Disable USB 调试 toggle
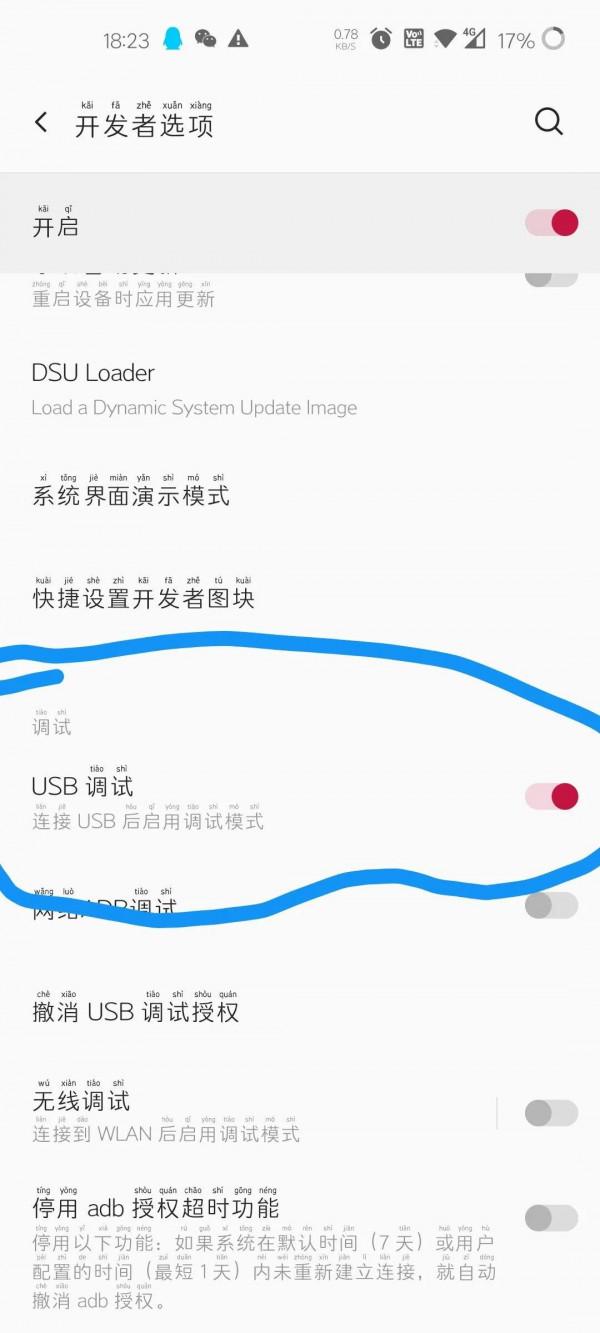Image resolution: width=600 pixels, height=1333 pixels. click(x=551, y=796)
